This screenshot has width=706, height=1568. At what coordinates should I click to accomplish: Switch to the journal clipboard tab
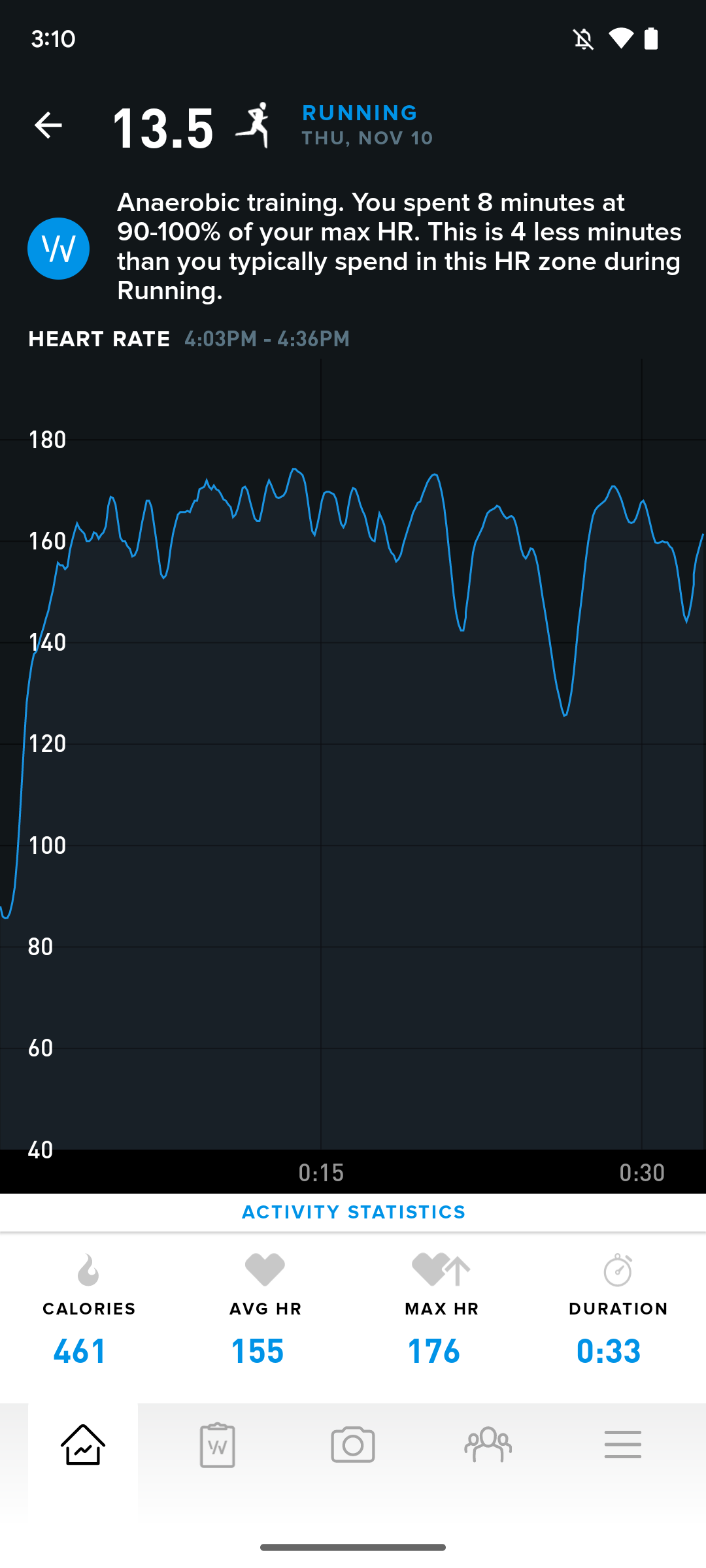(218, 1445)
